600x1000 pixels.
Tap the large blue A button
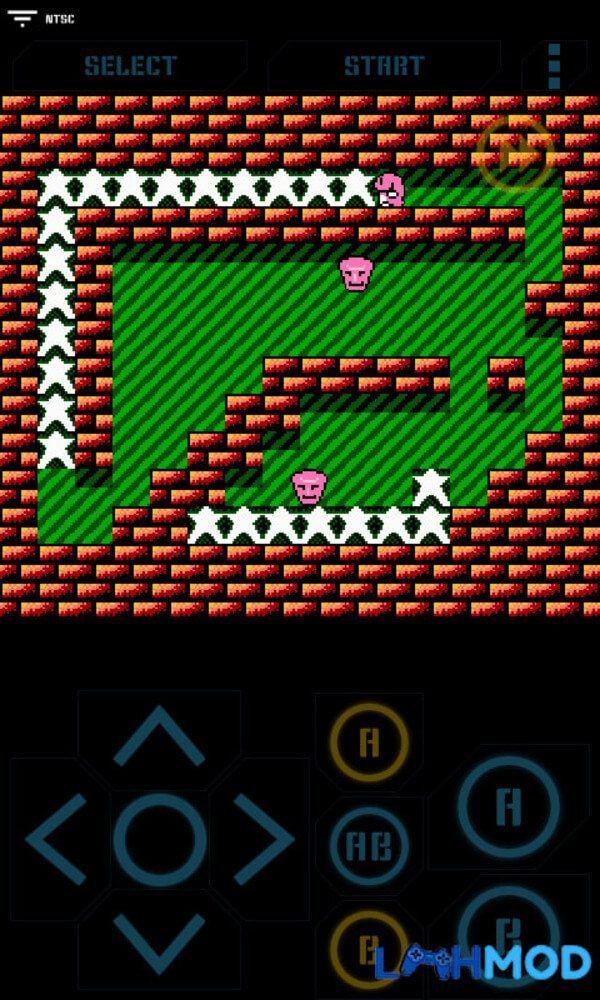tap(509, 805)
